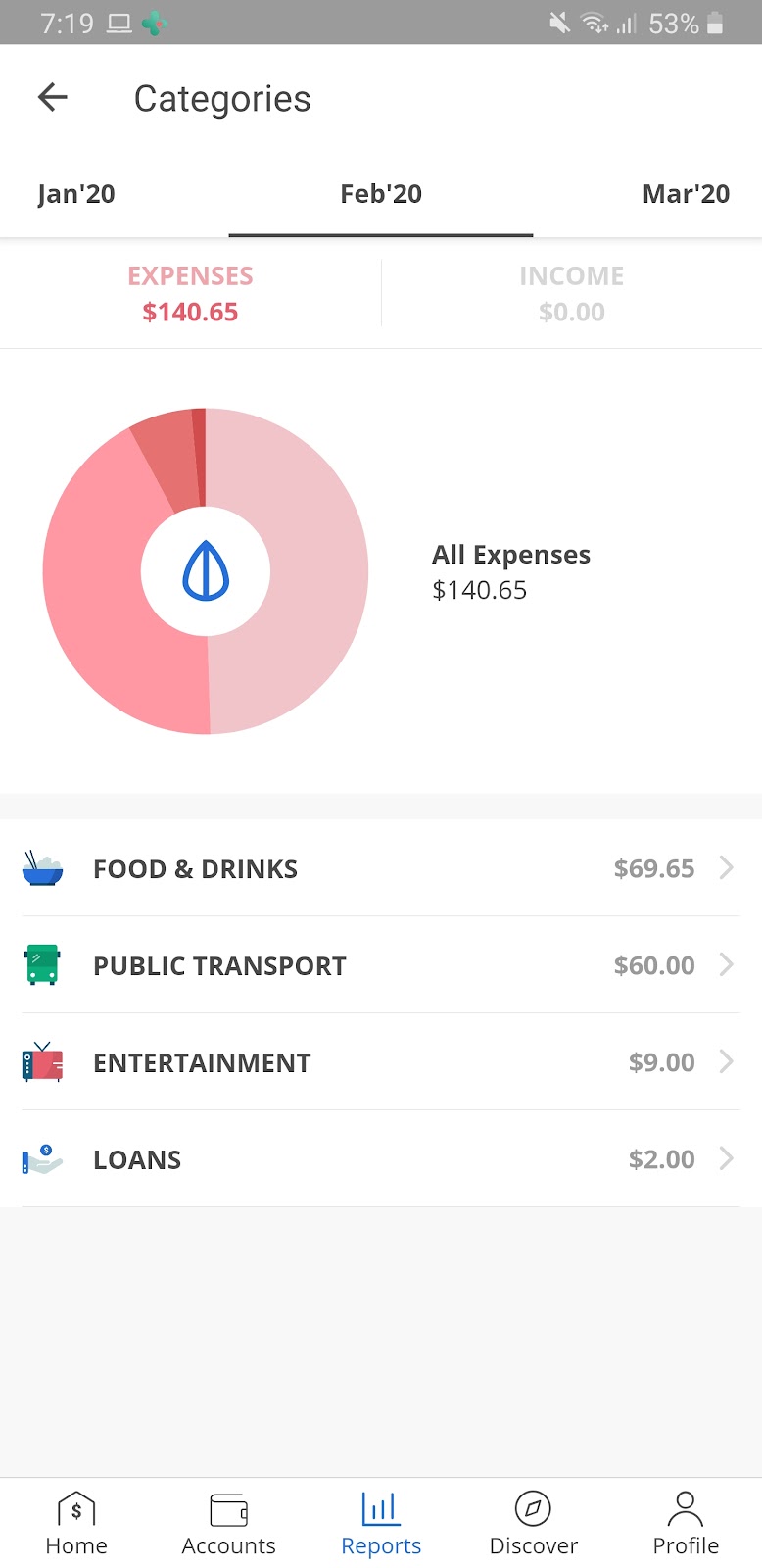
Task: Show the Income breakdown
Action: point(571,293)
